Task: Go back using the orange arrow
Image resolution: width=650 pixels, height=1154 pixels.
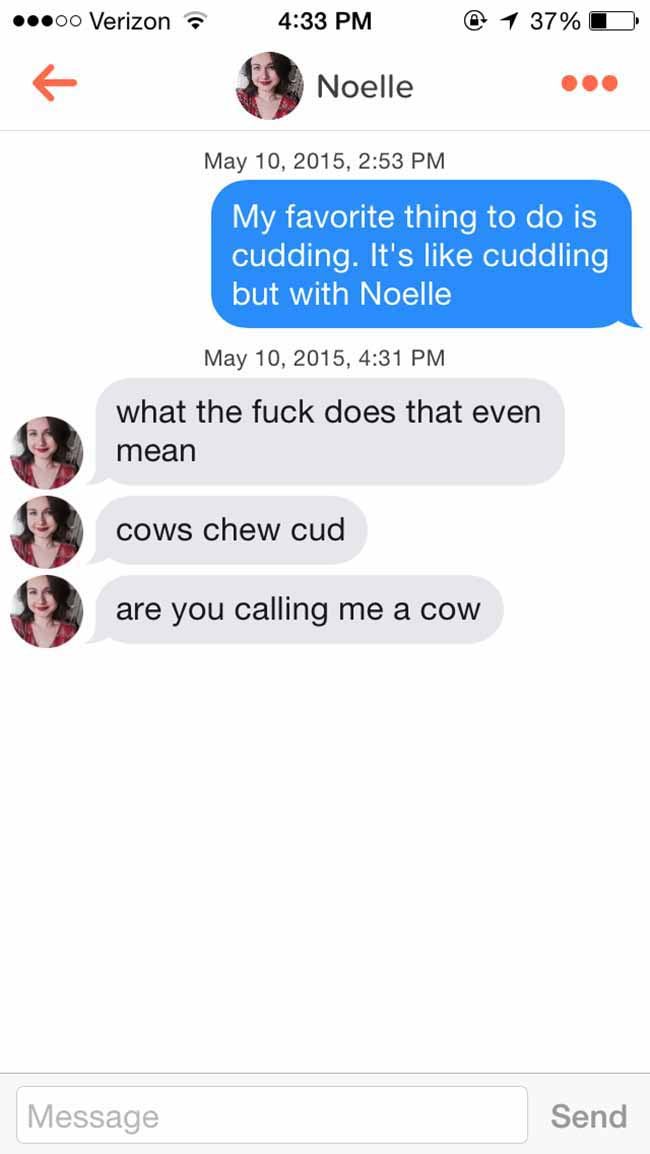Action: 54,83
